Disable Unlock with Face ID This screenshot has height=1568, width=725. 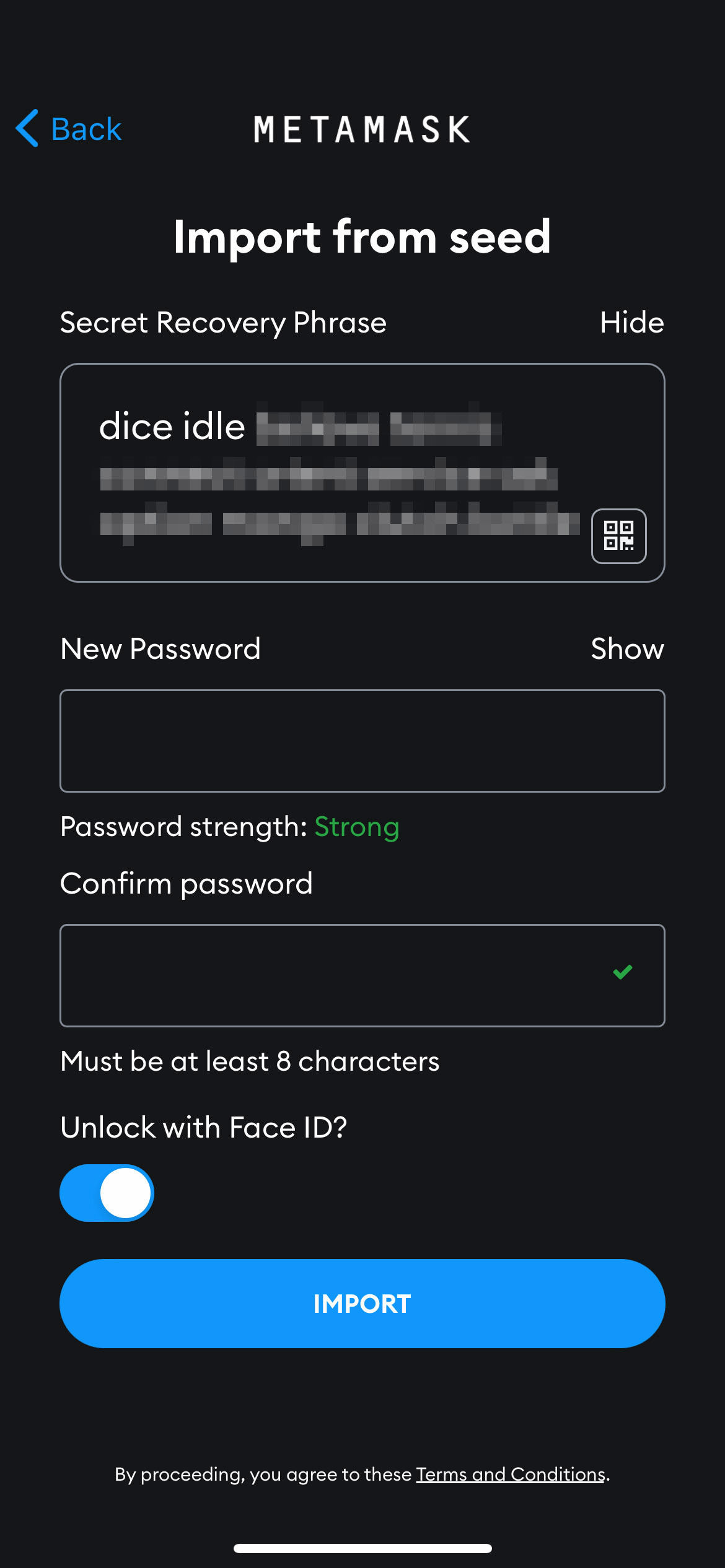tap(107, 1193)
